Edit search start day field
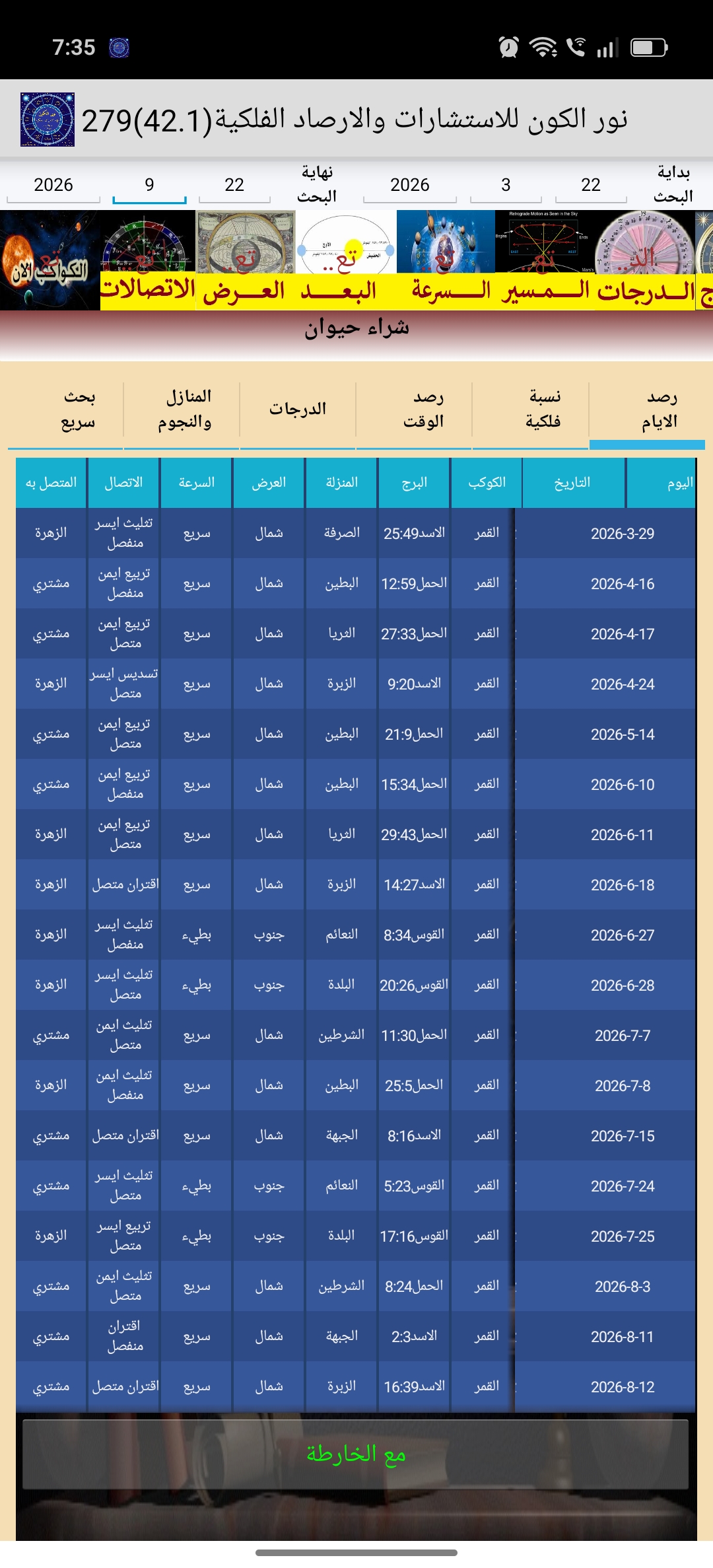The image size is (713, 1568). 590,185
